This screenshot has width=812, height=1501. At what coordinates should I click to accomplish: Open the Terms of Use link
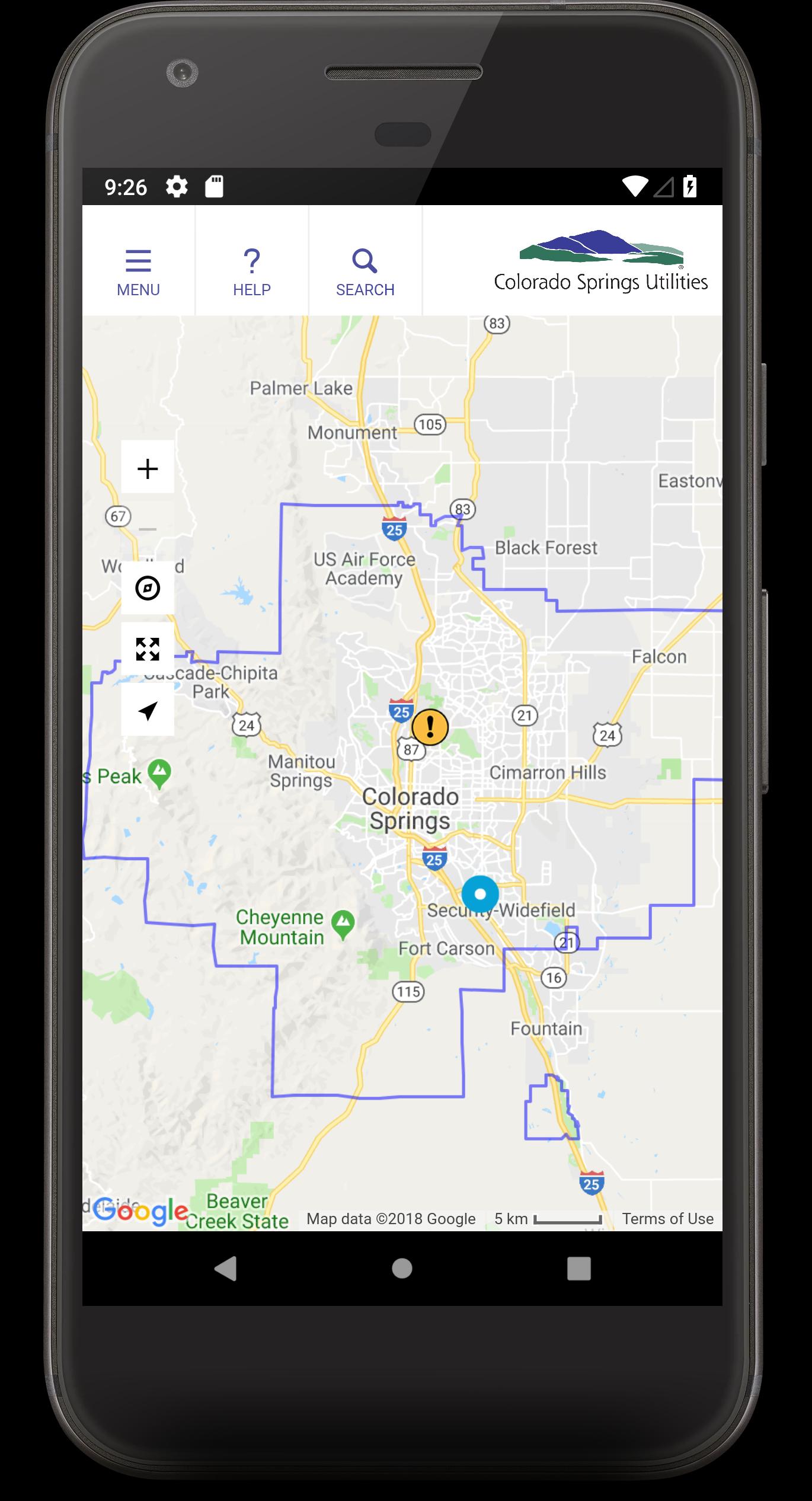(667, 1219)
